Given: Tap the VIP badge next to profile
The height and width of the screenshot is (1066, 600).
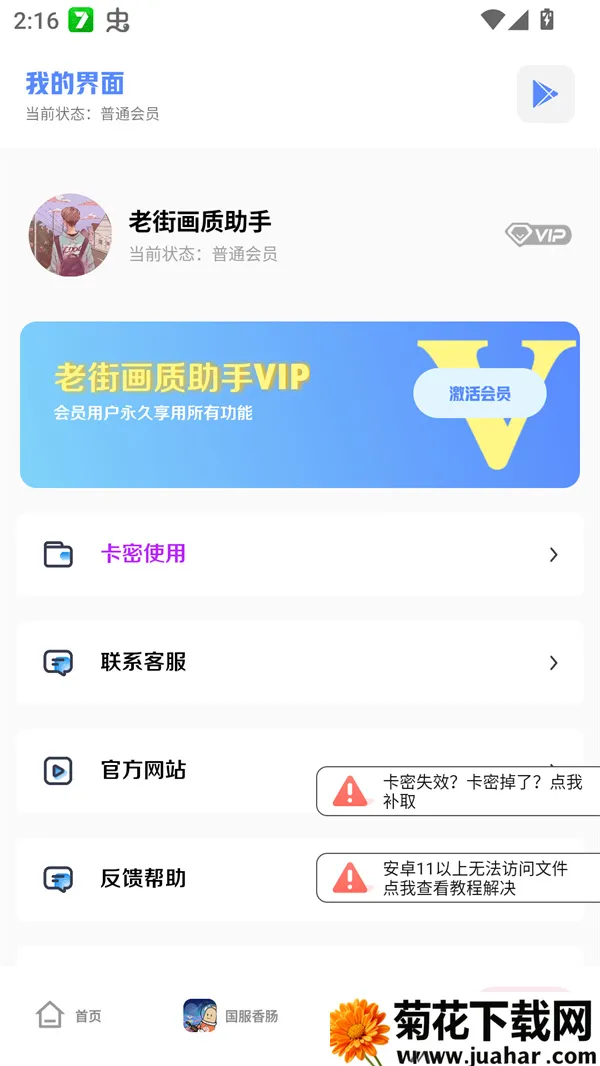Looking at the screenshot, I should 538,235.
